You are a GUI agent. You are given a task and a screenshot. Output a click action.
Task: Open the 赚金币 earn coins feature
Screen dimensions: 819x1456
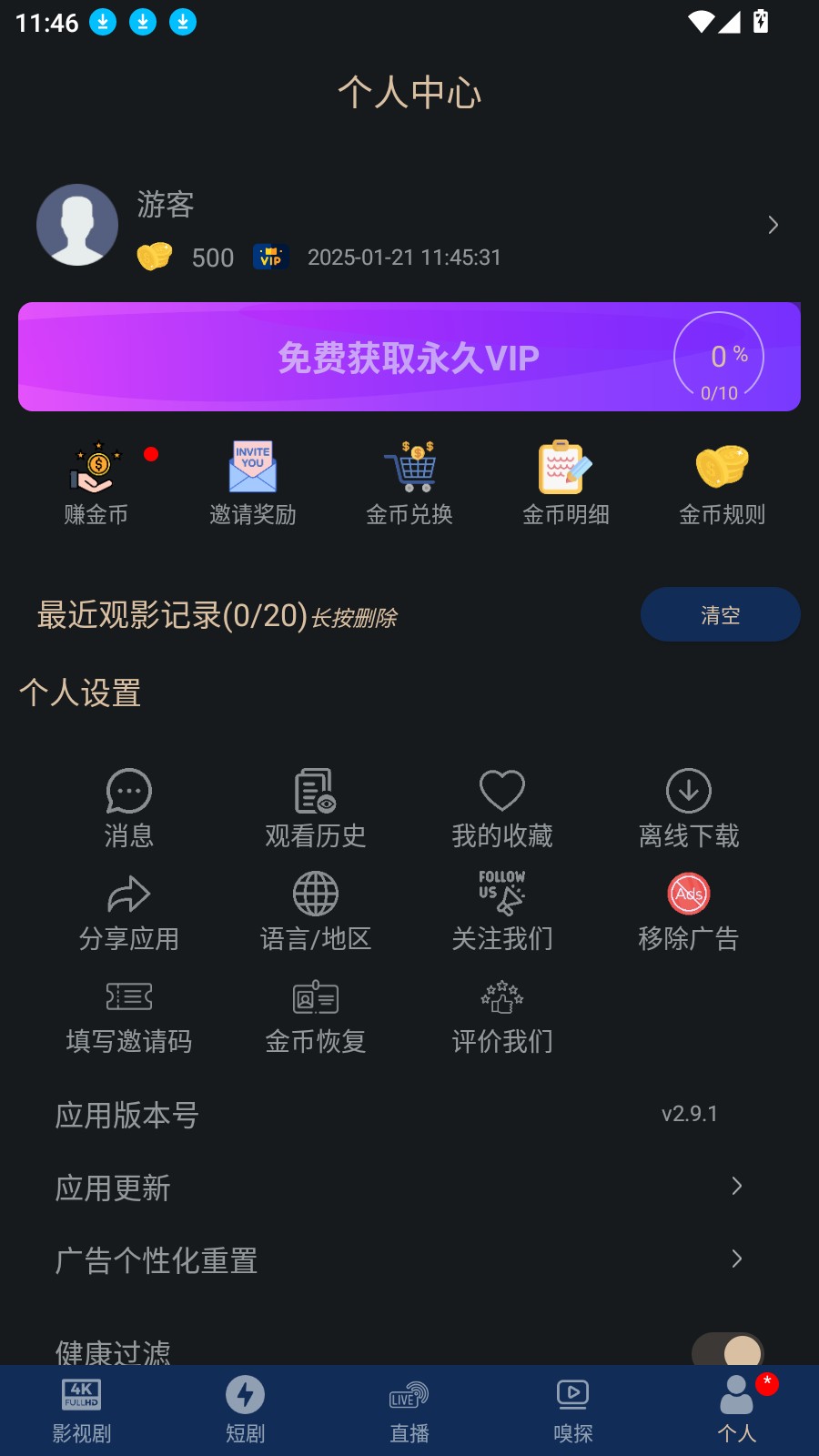click(x=95, y=482)
